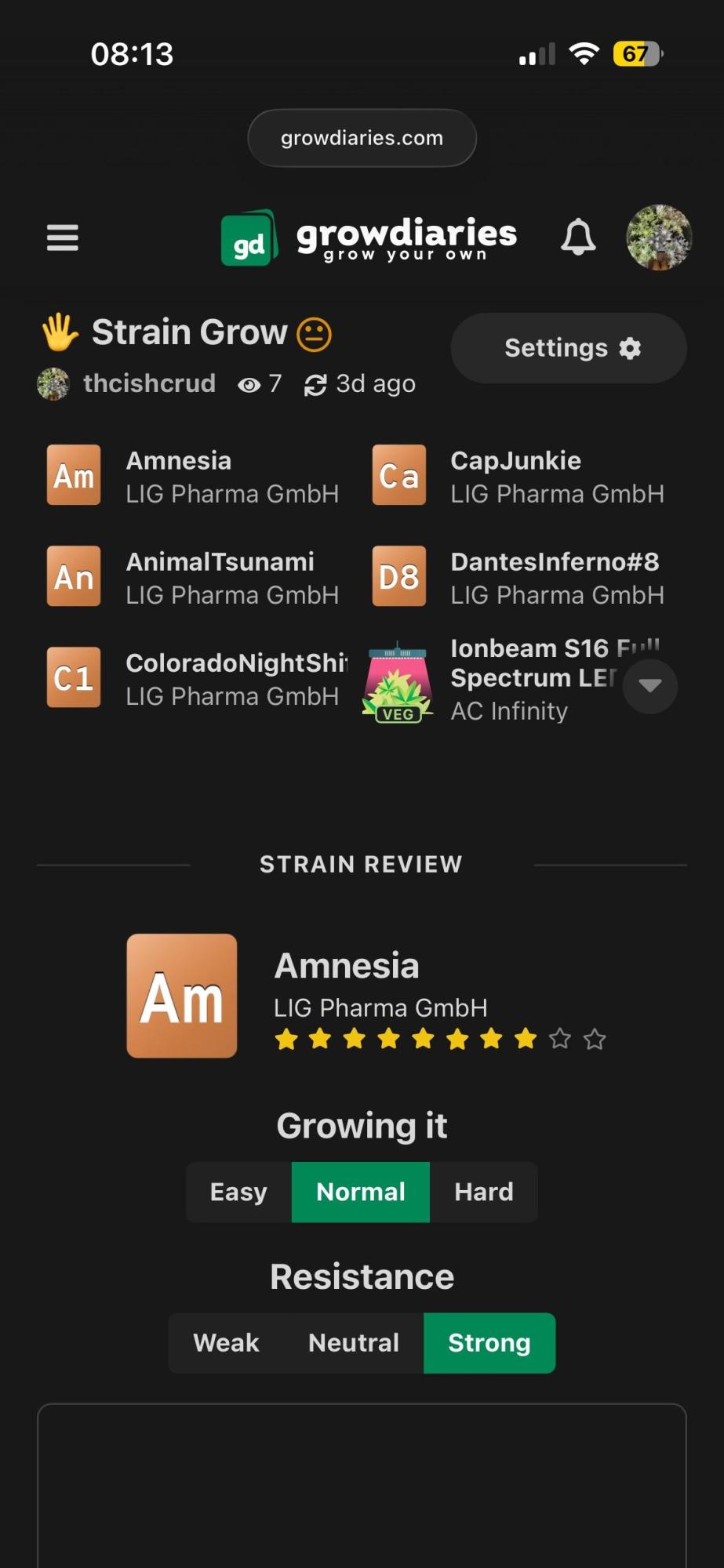Select Strong resistance
724x1568 pixels.
point(489,1343)
